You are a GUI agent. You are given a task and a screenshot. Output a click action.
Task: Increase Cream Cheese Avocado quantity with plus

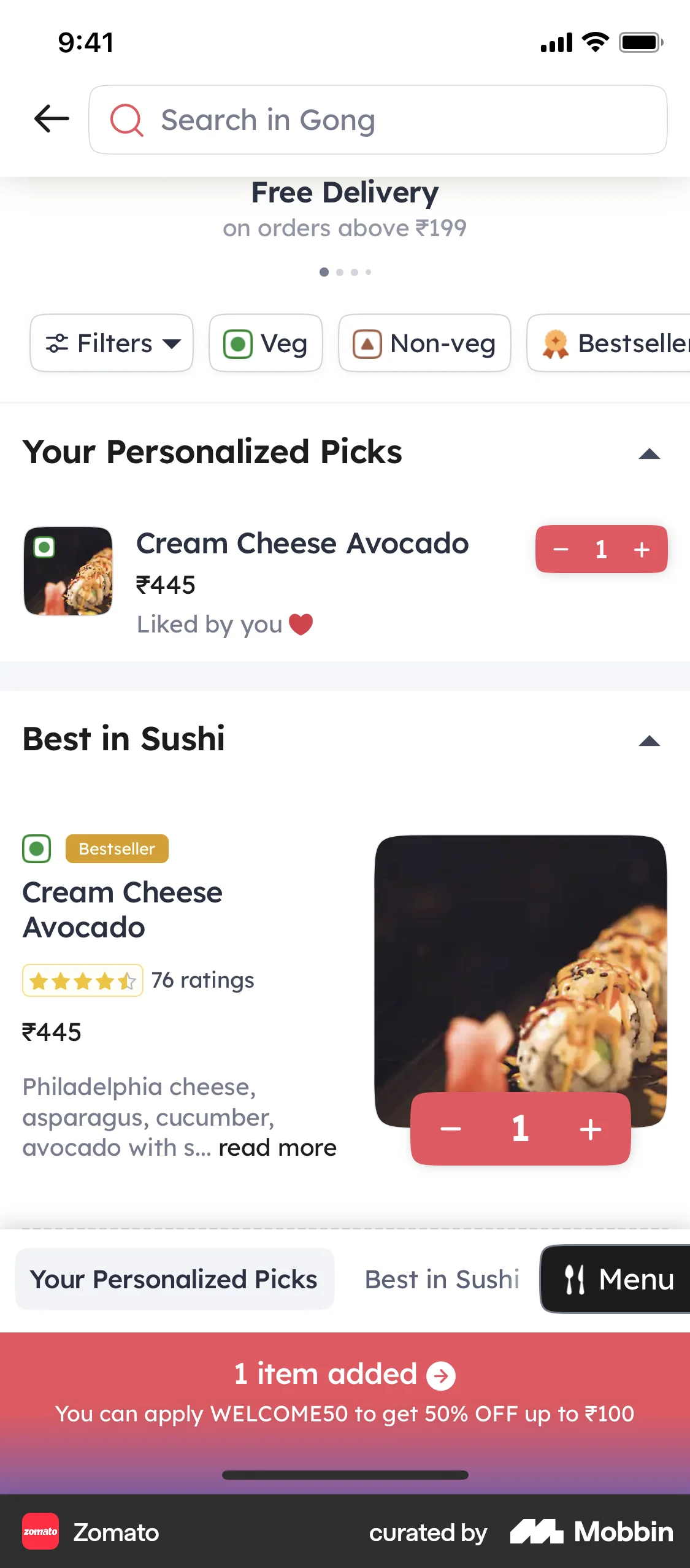(642, 549)
